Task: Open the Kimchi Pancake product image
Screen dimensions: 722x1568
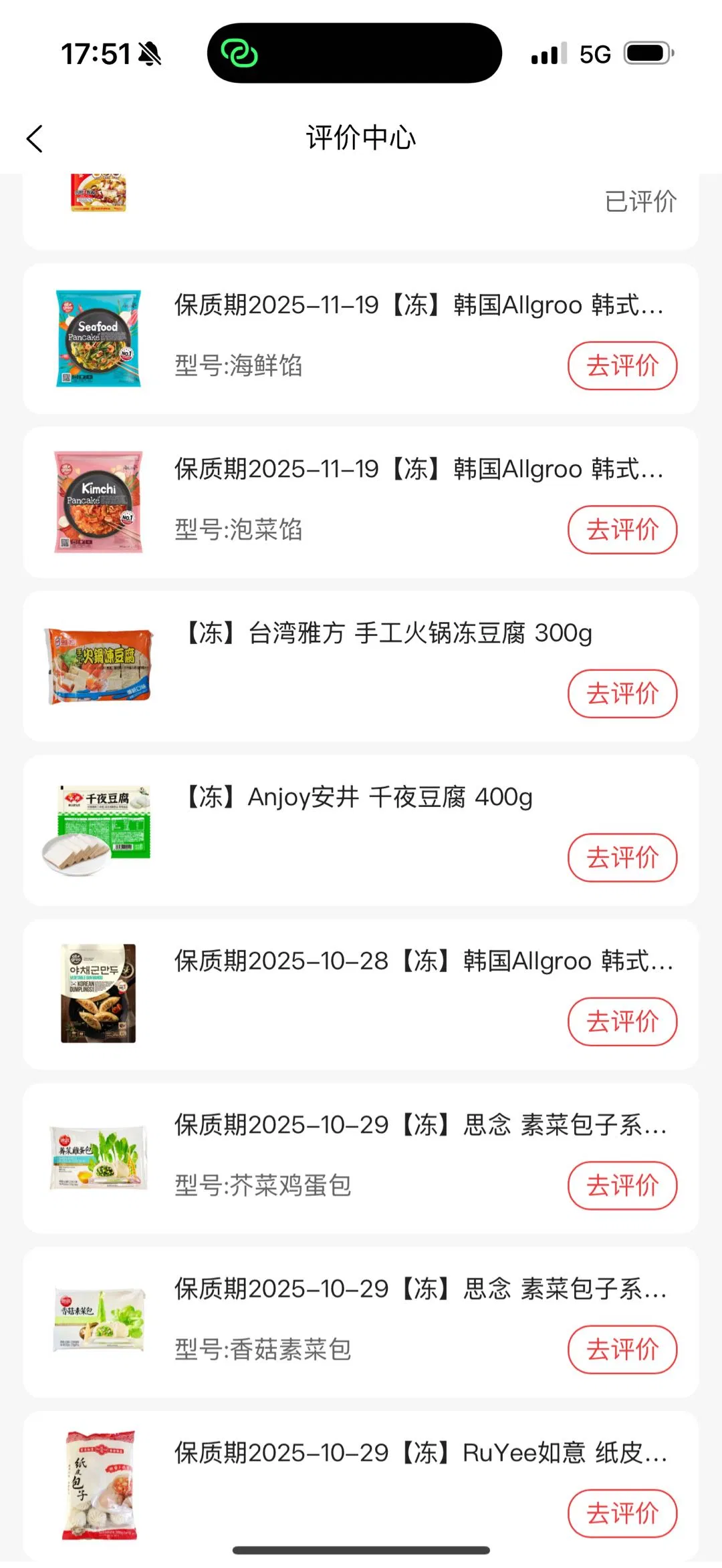Action: coord(98,502)
